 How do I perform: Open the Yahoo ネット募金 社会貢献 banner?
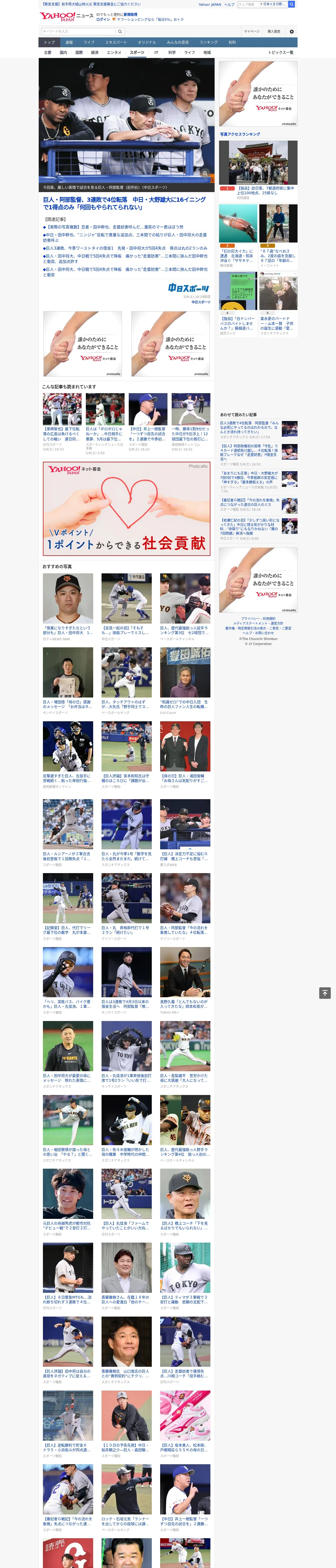pos(126,508)
